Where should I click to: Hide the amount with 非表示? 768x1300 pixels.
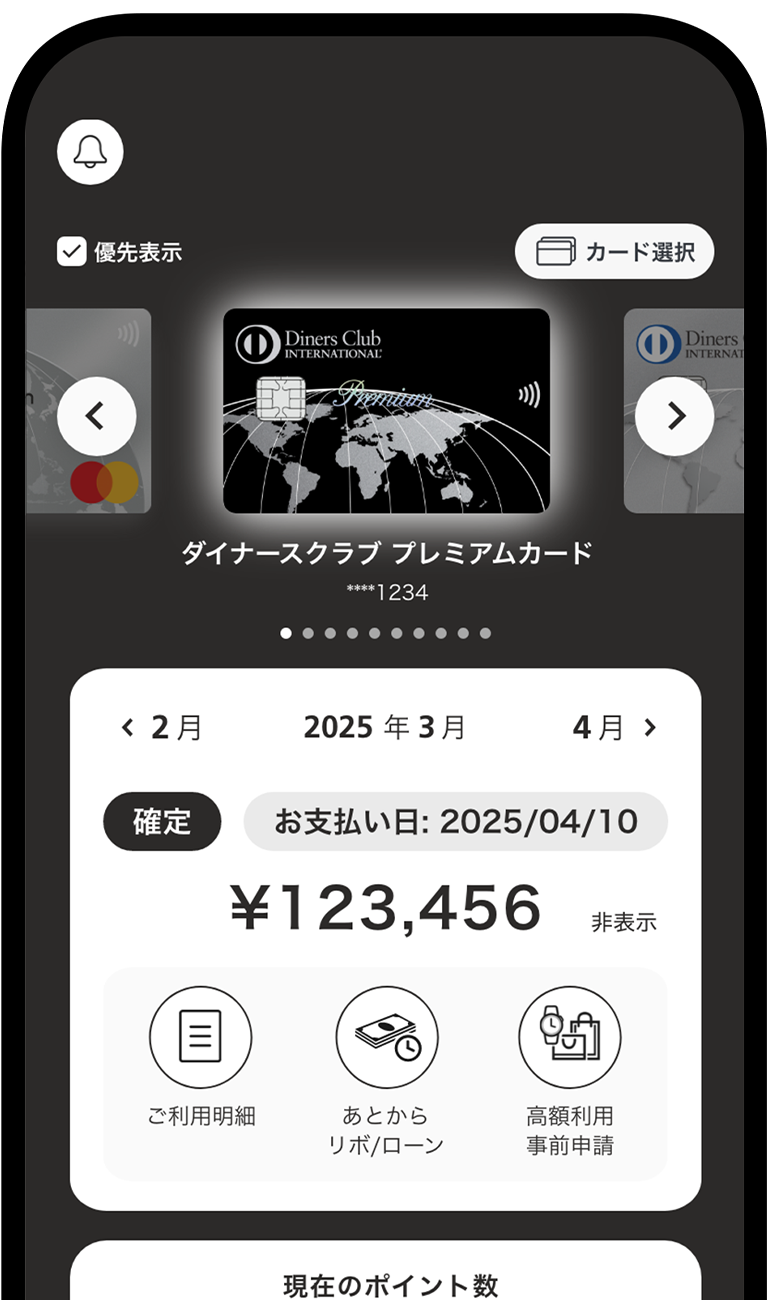tap(623, 923)
